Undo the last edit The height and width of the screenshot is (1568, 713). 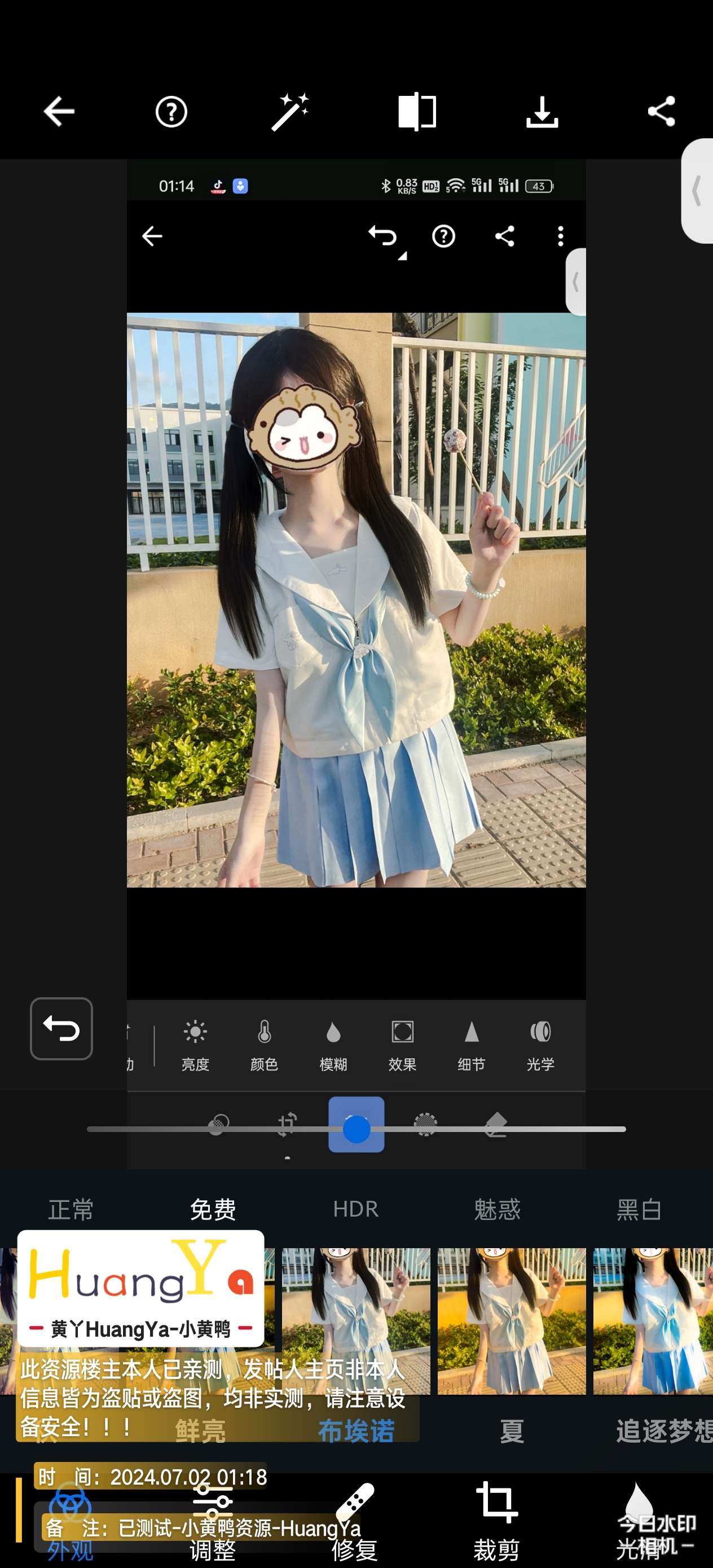[61, 1029]
